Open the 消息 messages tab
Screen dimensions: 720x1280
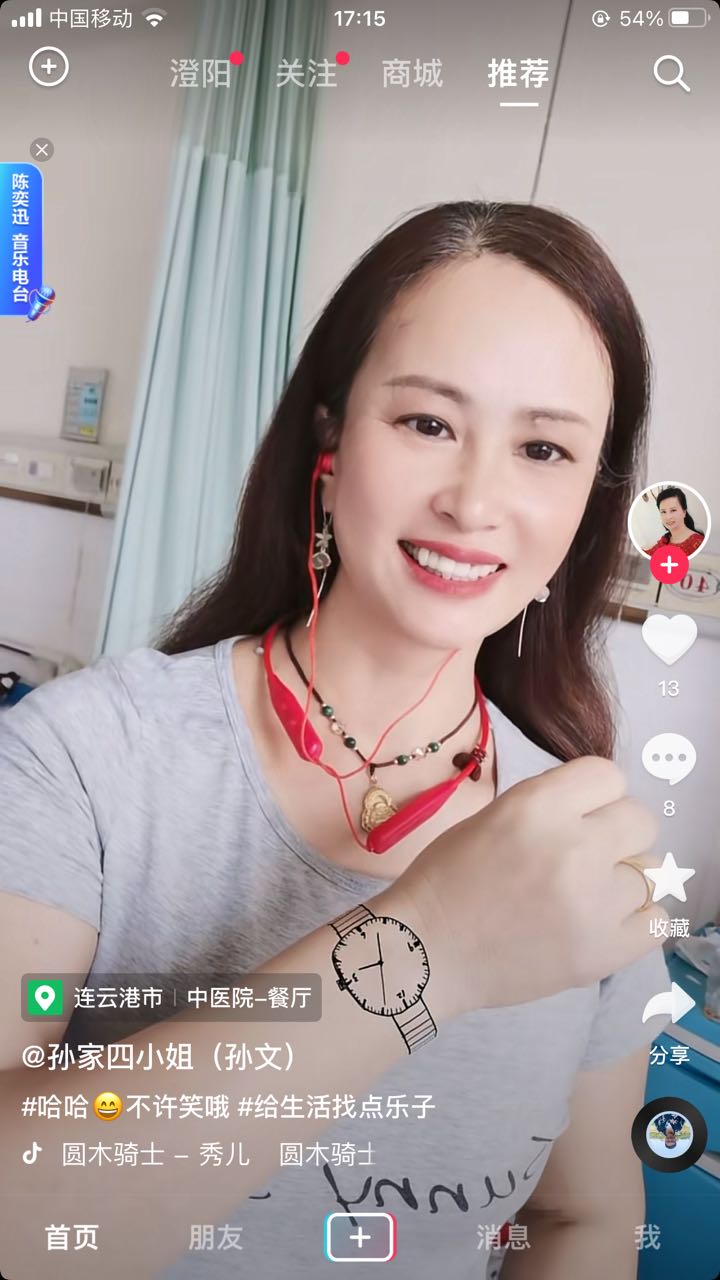tap(503, 1237)
